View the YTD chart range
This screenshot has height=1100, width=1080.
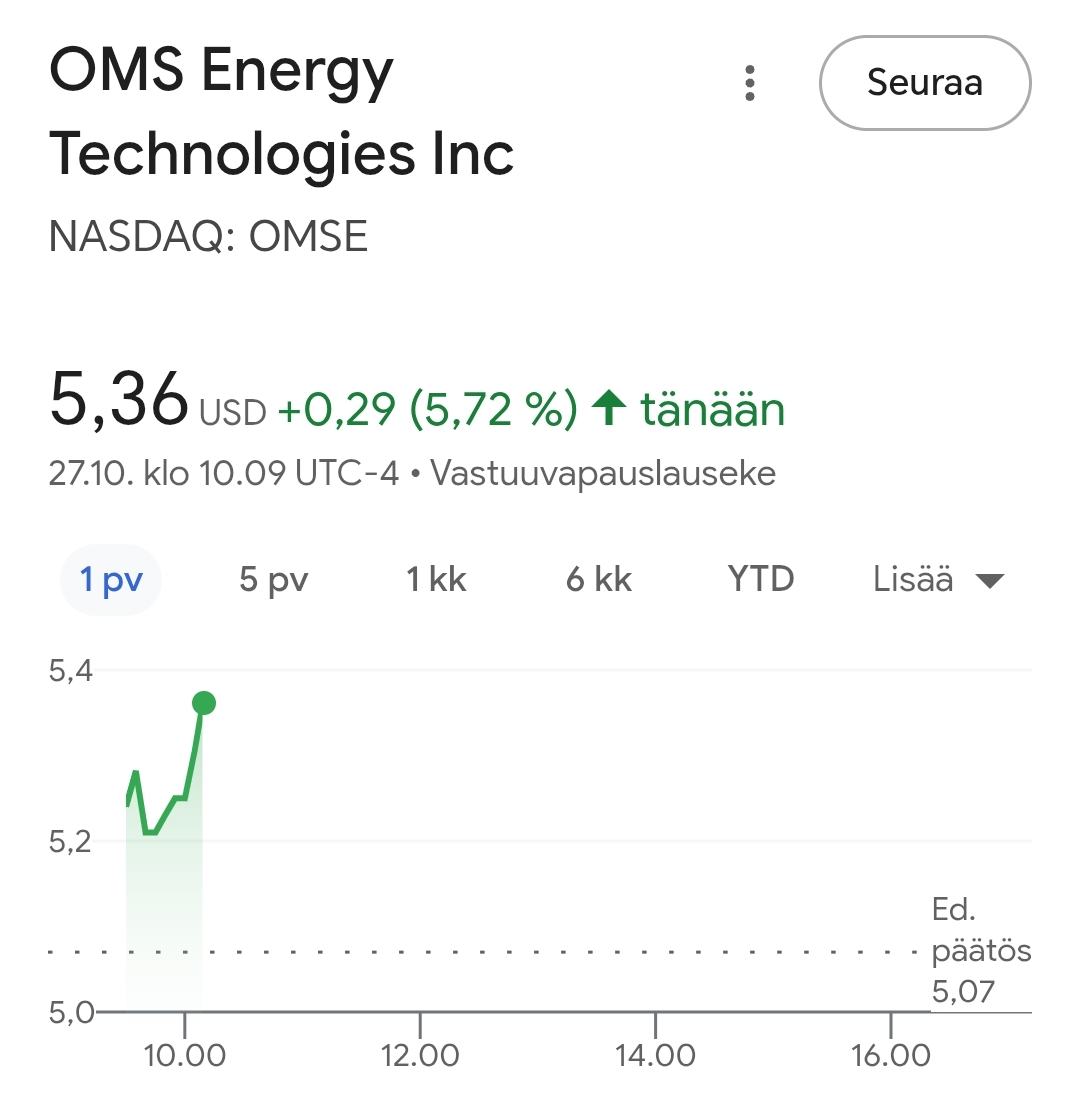[760, 580]
